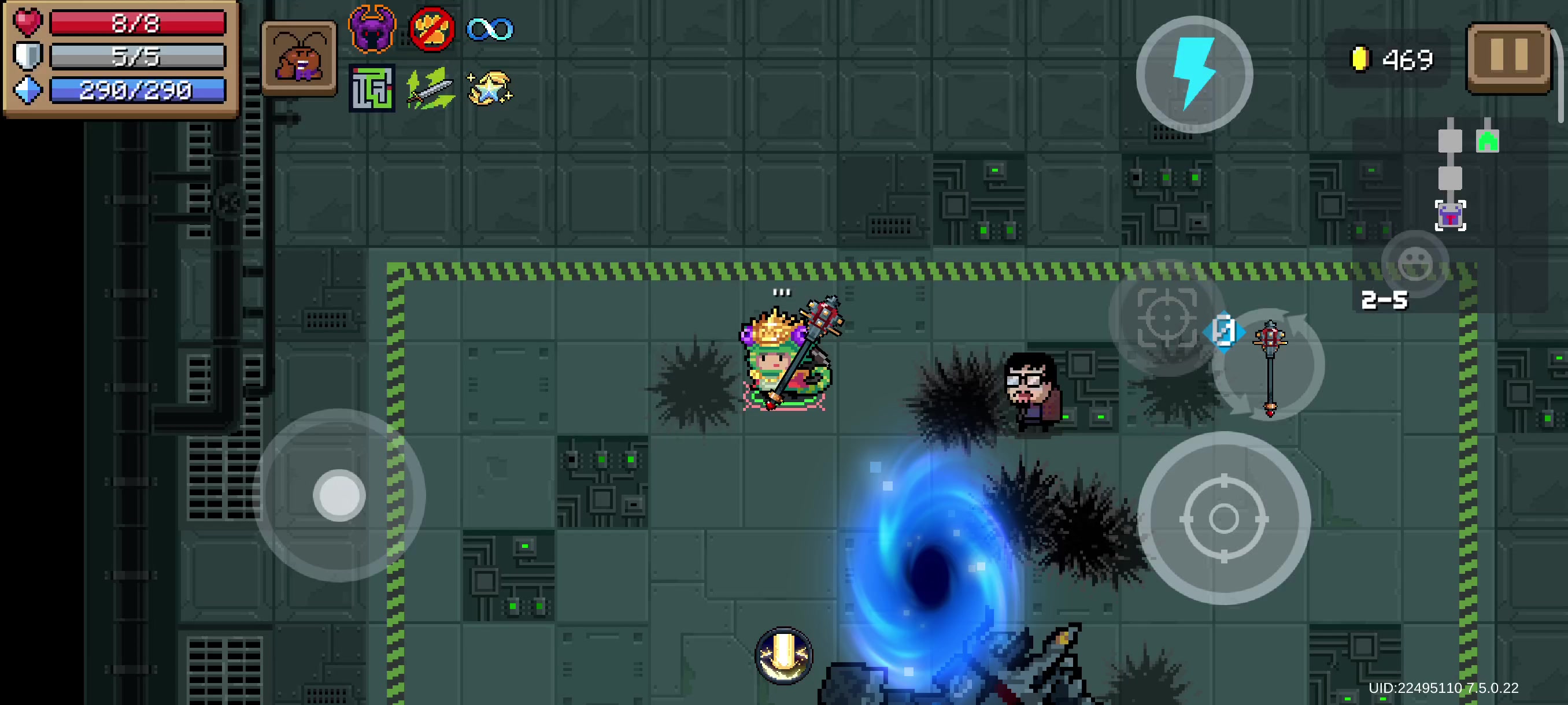1568x705 pixels.
Task: Tap the purple demon helmet buff icon
Action: tap(372, 28)
